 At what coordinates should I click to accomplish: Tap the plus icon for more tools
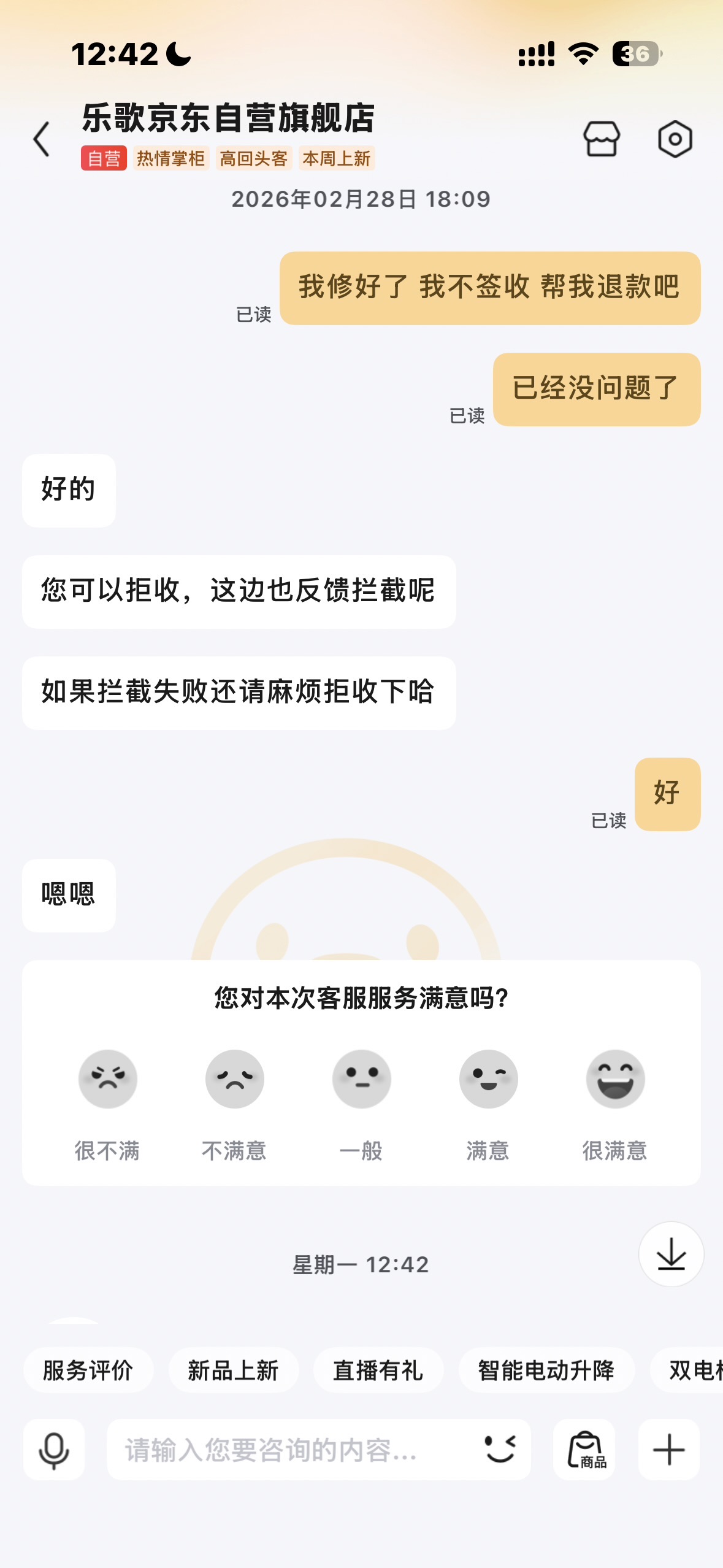point(668,1450)
